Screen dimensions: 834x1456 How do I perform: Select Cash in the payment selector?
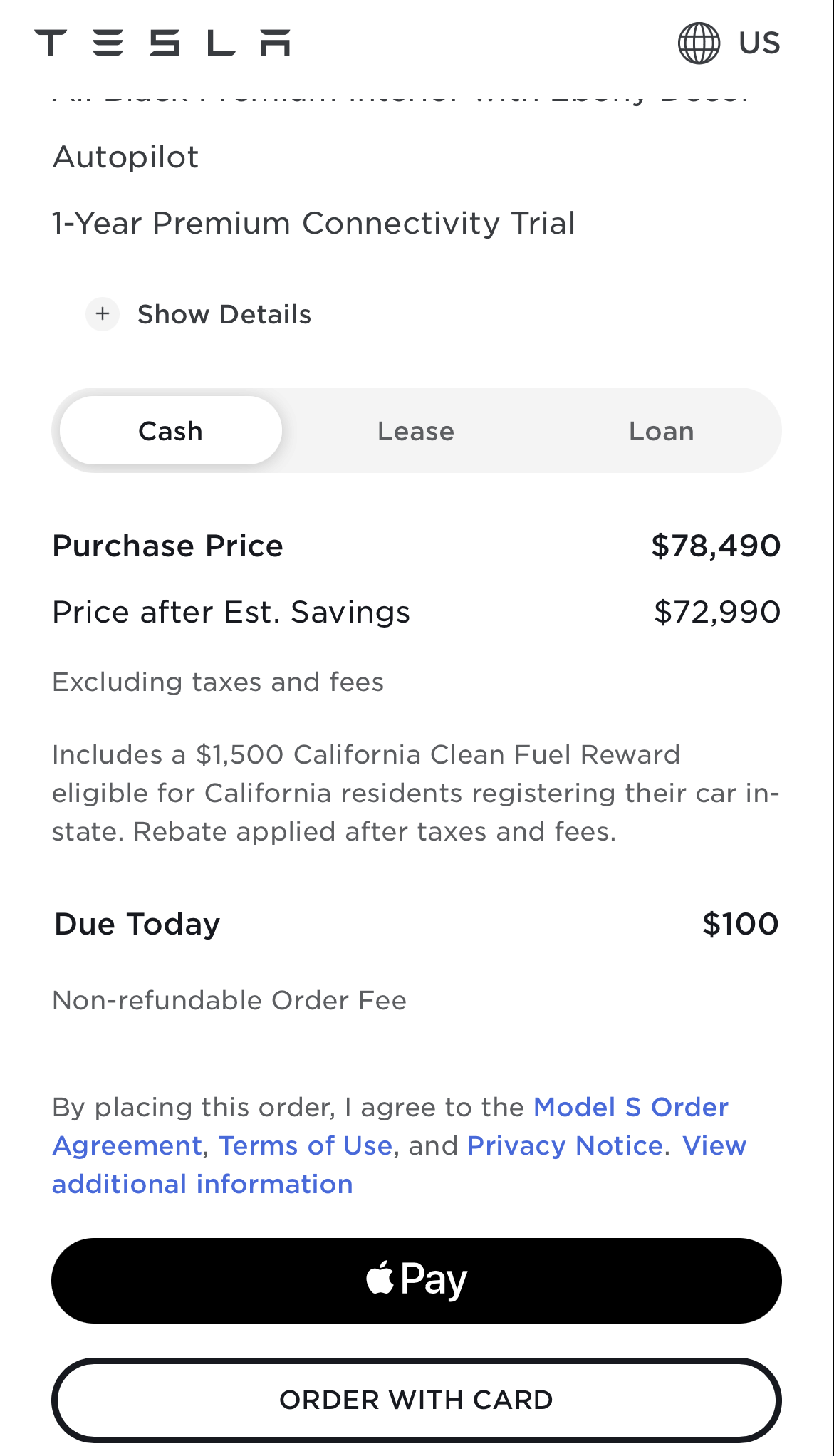(x=171, y=430)
